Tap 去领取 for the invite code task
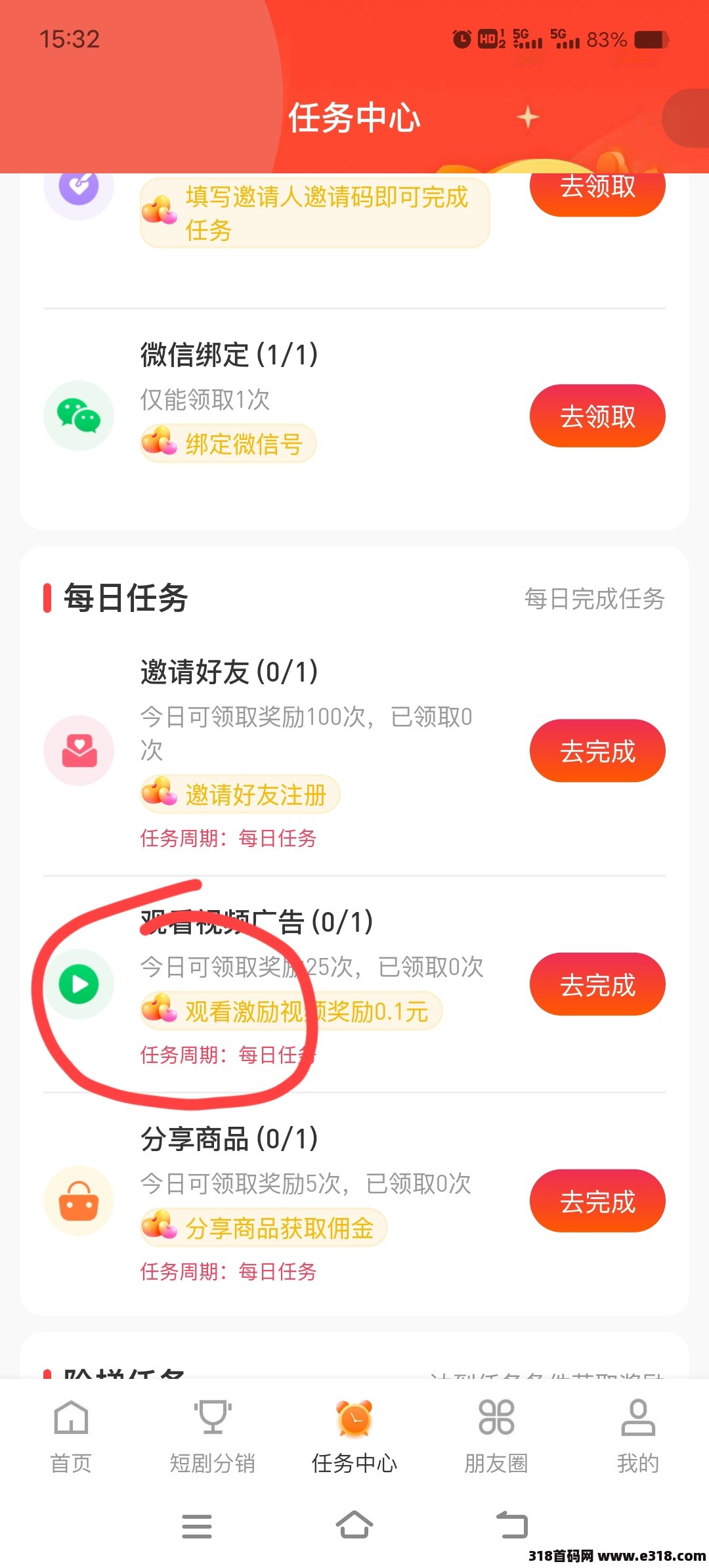This screenshot has height=1568, width=709. (x=597, y=190)
